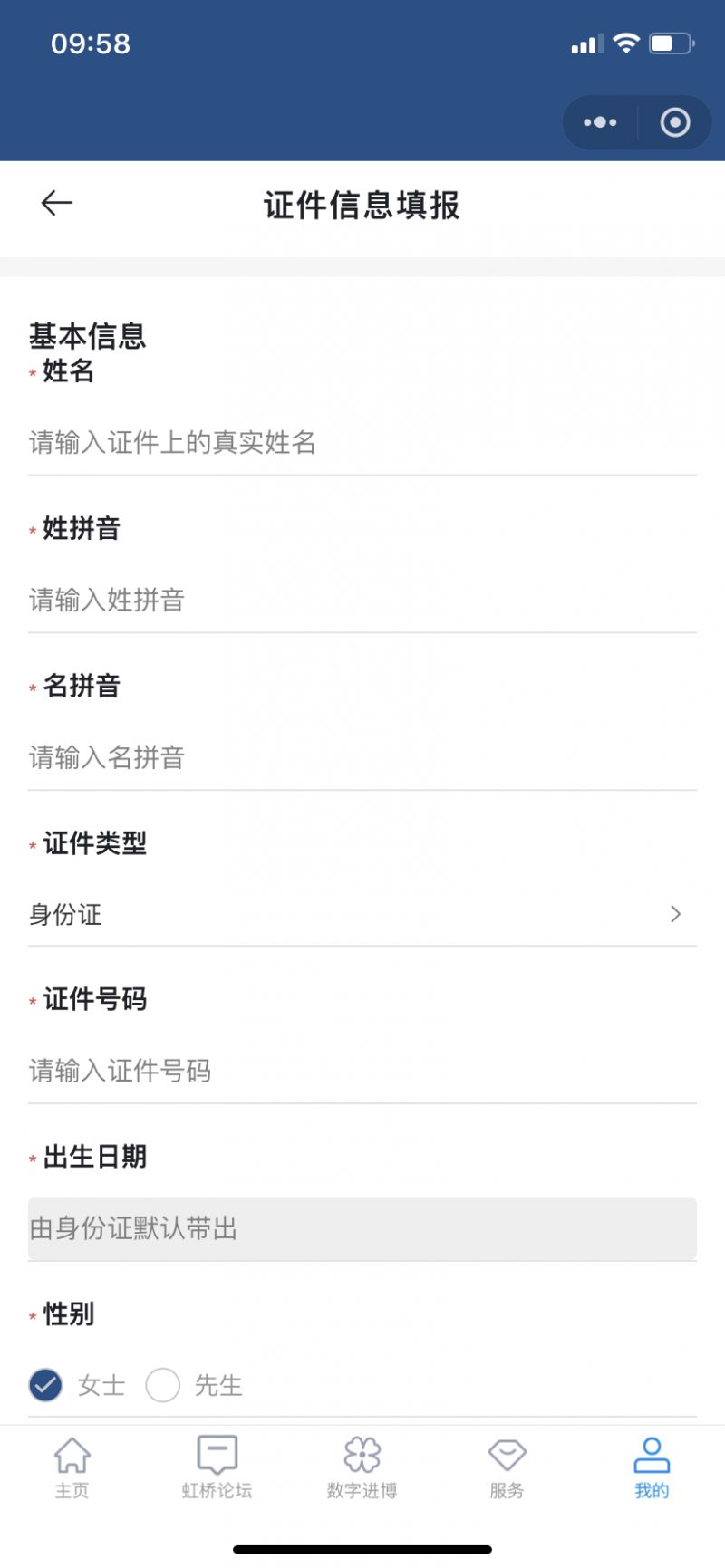Expand the 证件类型 身份证 picker
725x1568 pixels.
point(362,915)
